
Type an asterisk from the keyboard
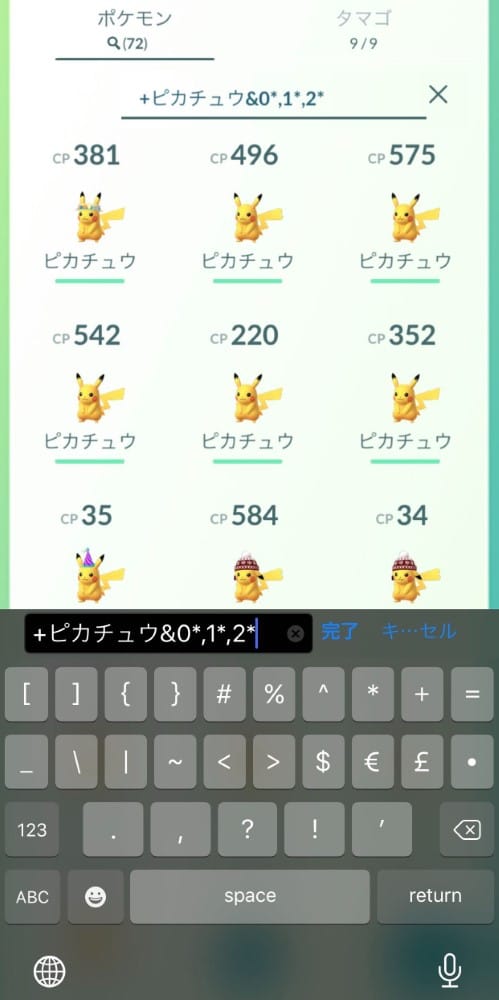coord(372,695)
